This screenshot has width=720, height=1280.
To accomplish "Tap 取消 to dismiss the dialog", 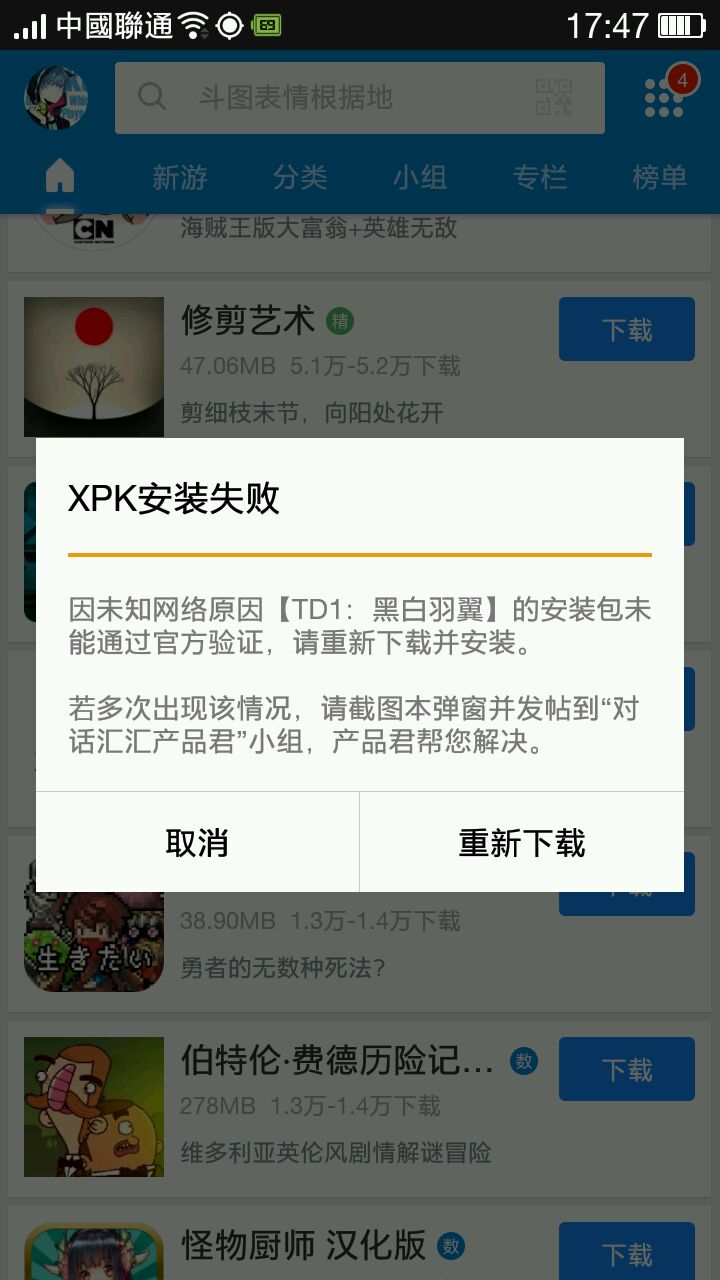I will [x=197, y=843].
